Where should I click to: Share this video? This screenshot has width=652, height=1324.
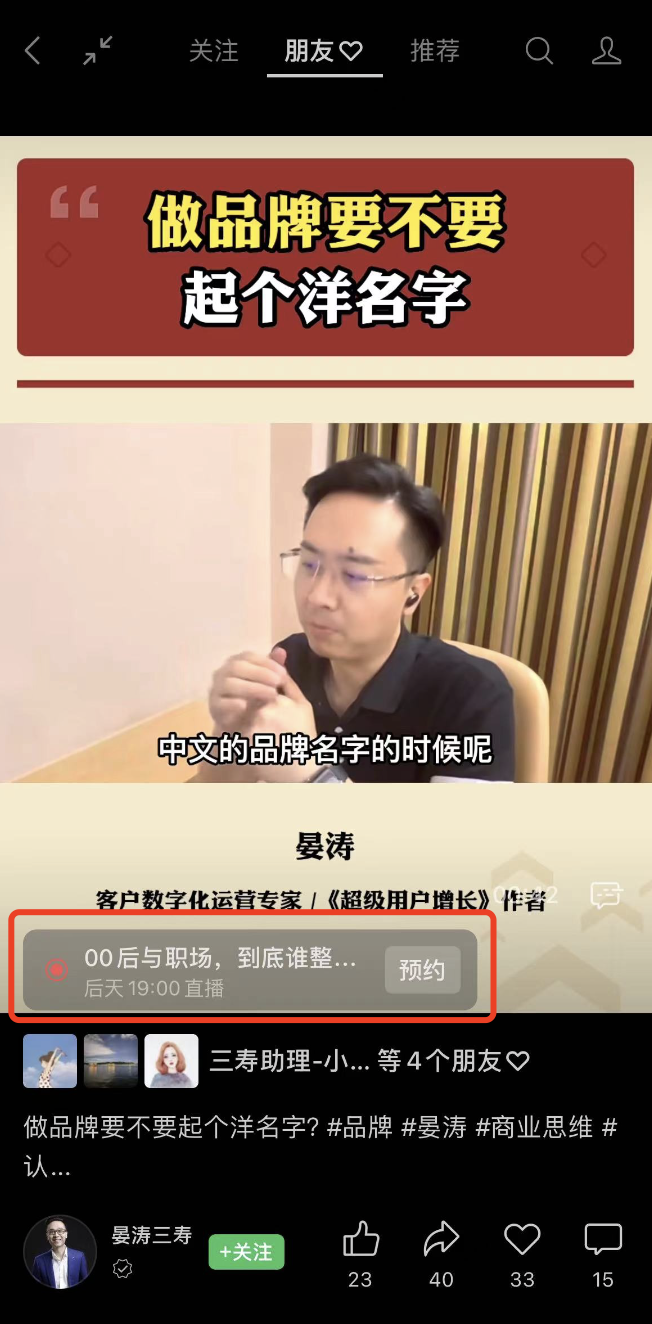click(441, 1242)
